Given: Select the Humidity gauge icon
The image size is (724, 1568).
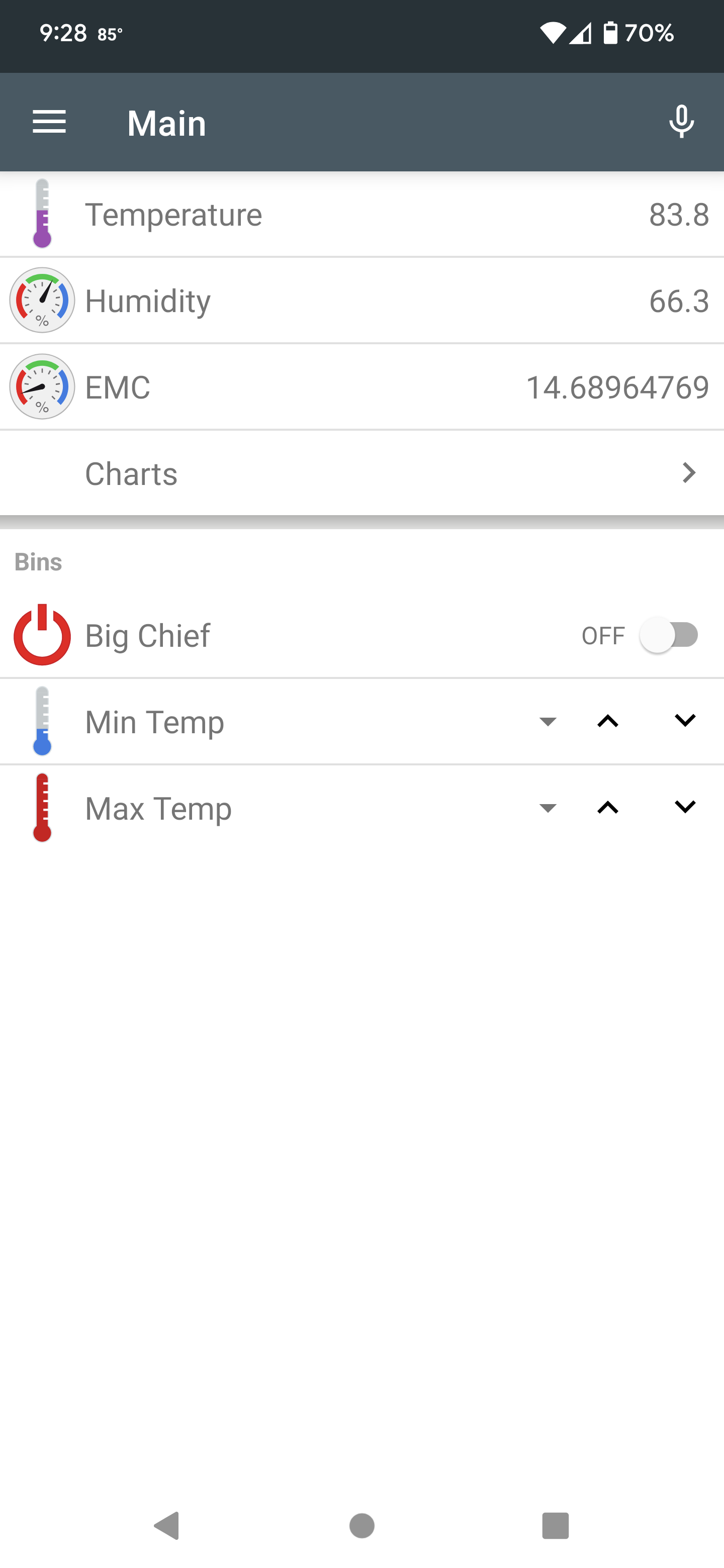Looking at the screenshot, I should pos(41,300).
